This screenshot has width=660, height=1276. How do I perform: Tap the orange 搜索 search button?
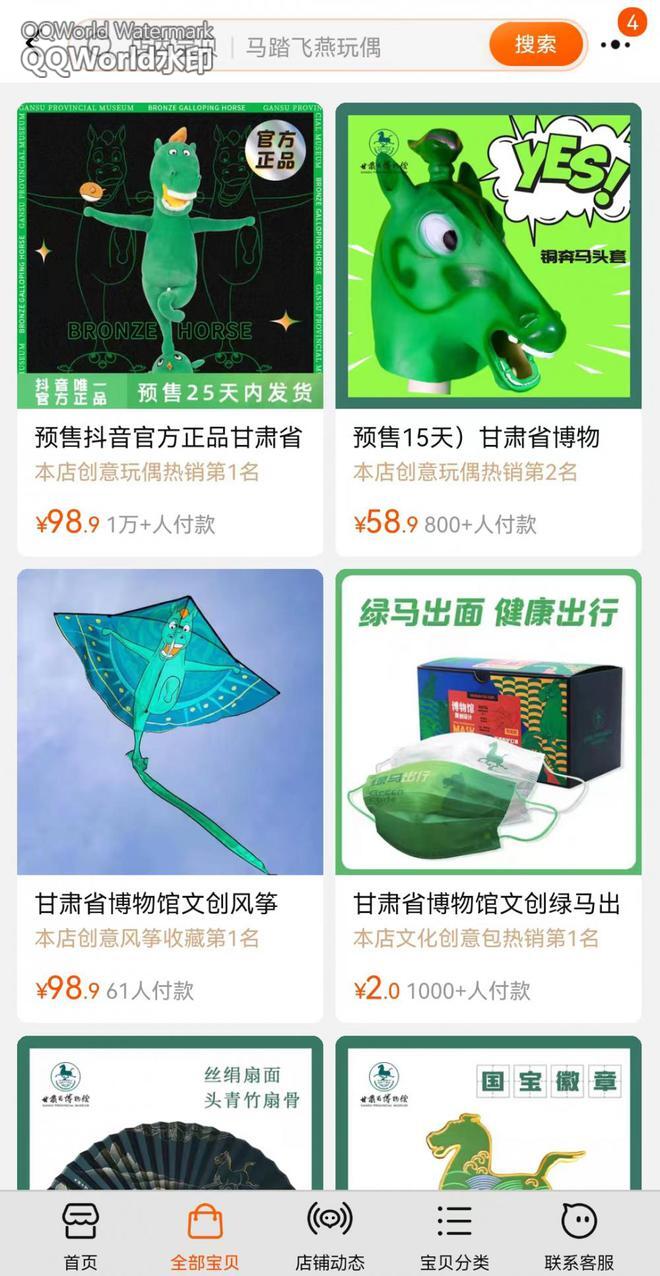(x=535, y=45)
